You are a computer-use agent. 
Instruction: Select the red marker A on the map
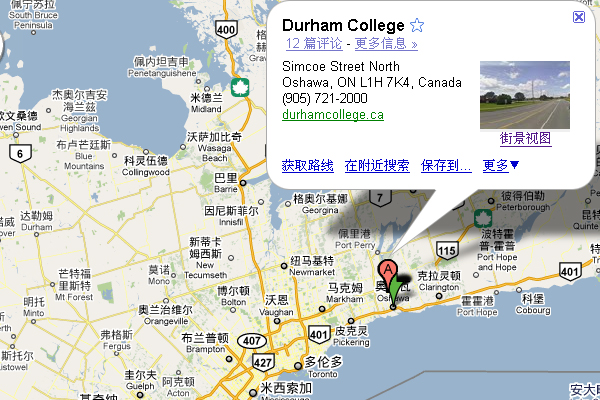386,271
